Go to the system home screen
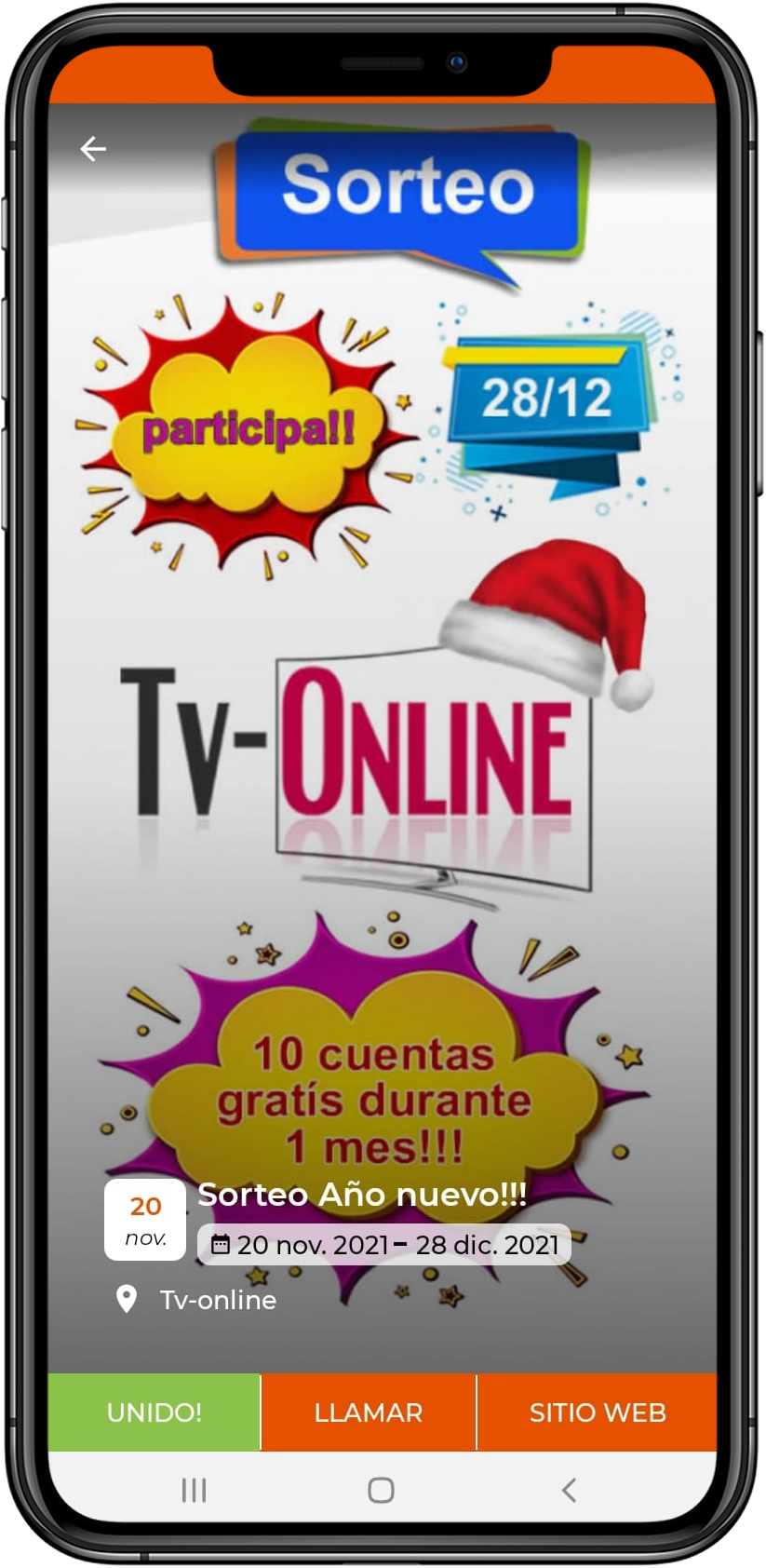The width and height of the screenshot is (766, 1568). (381, 1490)
